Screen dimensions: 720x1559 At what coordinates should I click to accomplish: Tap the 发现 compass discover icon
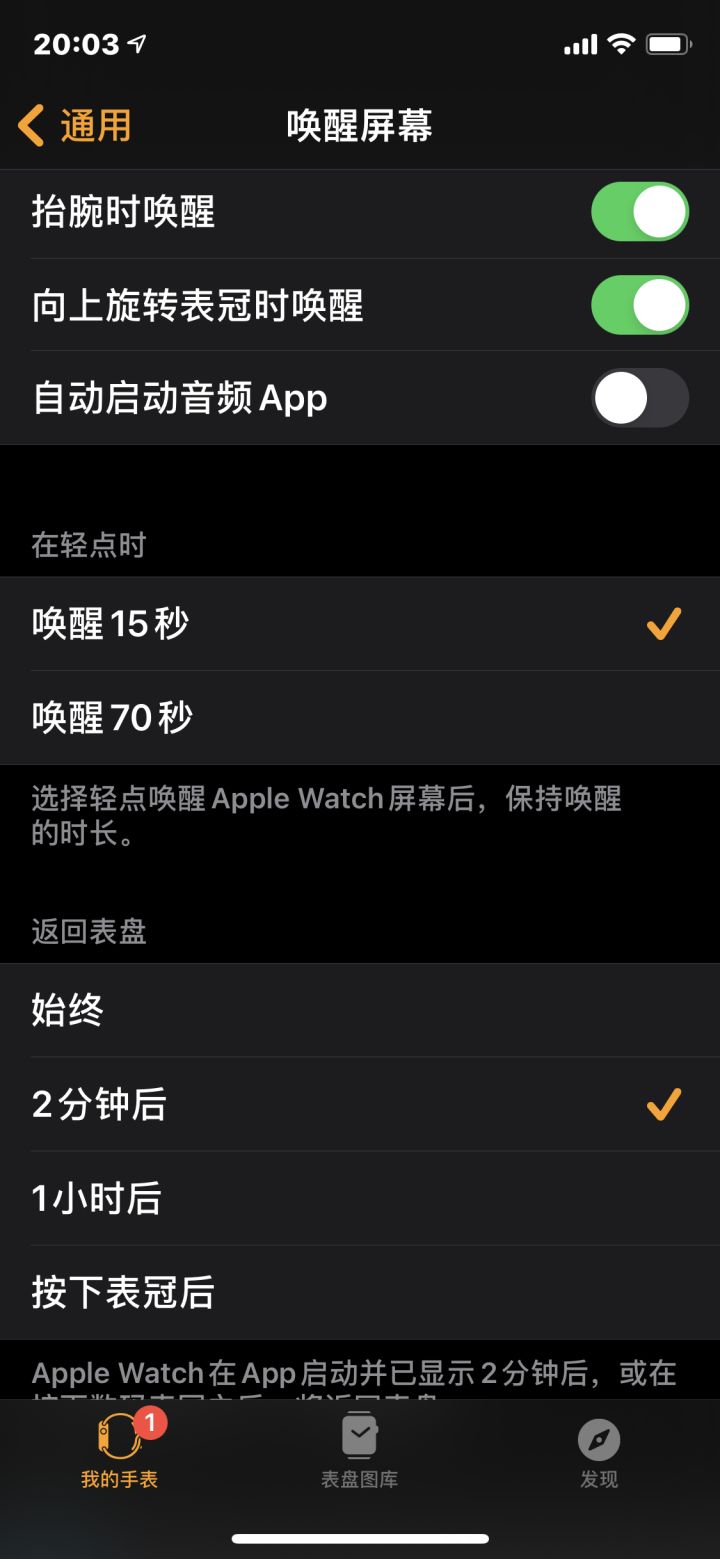point(597,1438)
